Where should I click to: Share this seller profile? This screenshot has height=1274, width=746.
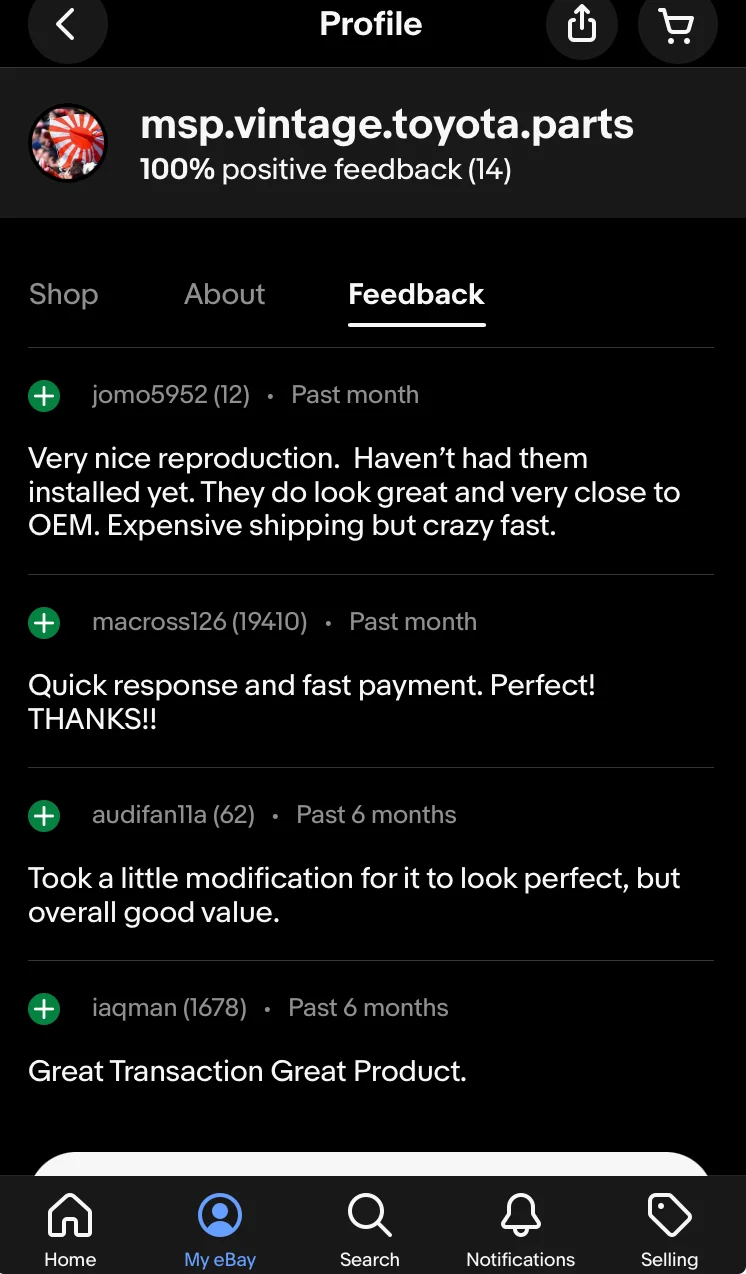coord(582,26)
